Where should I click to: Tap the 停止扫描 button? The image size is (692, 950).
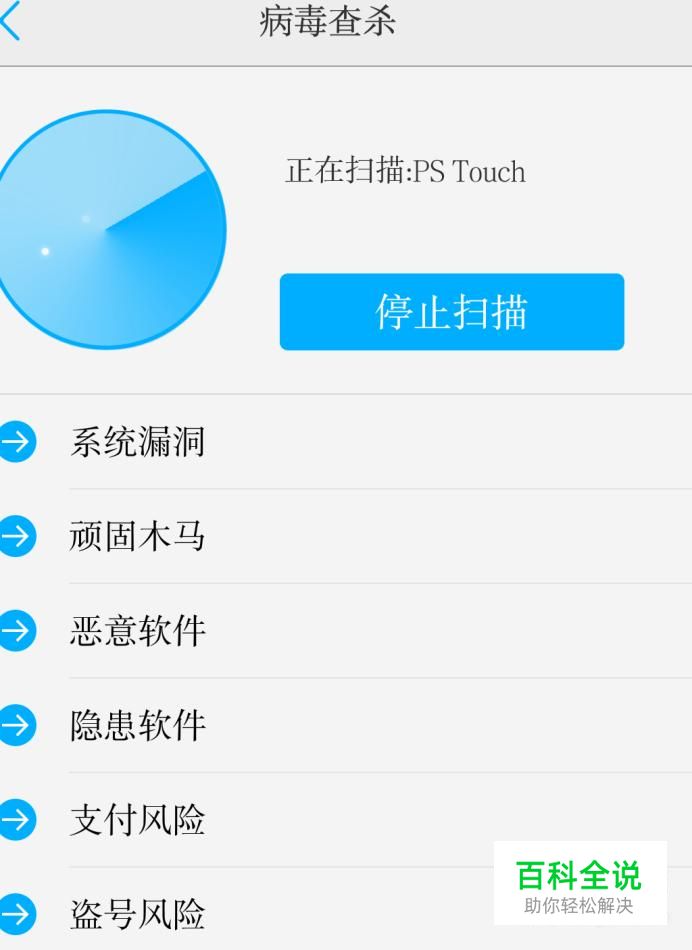(x=451, y=312)
